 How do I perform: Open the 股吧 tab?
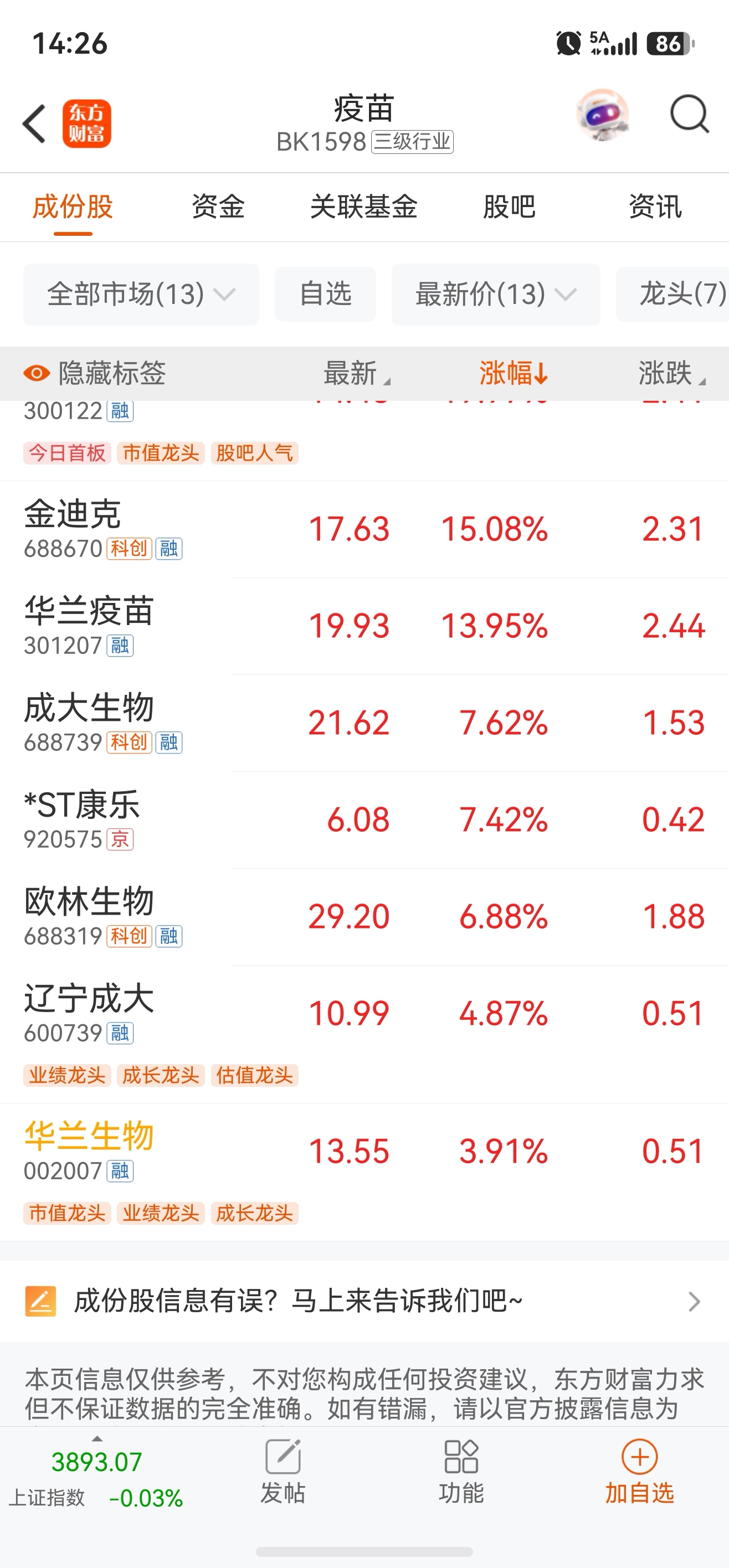(509, 207)
